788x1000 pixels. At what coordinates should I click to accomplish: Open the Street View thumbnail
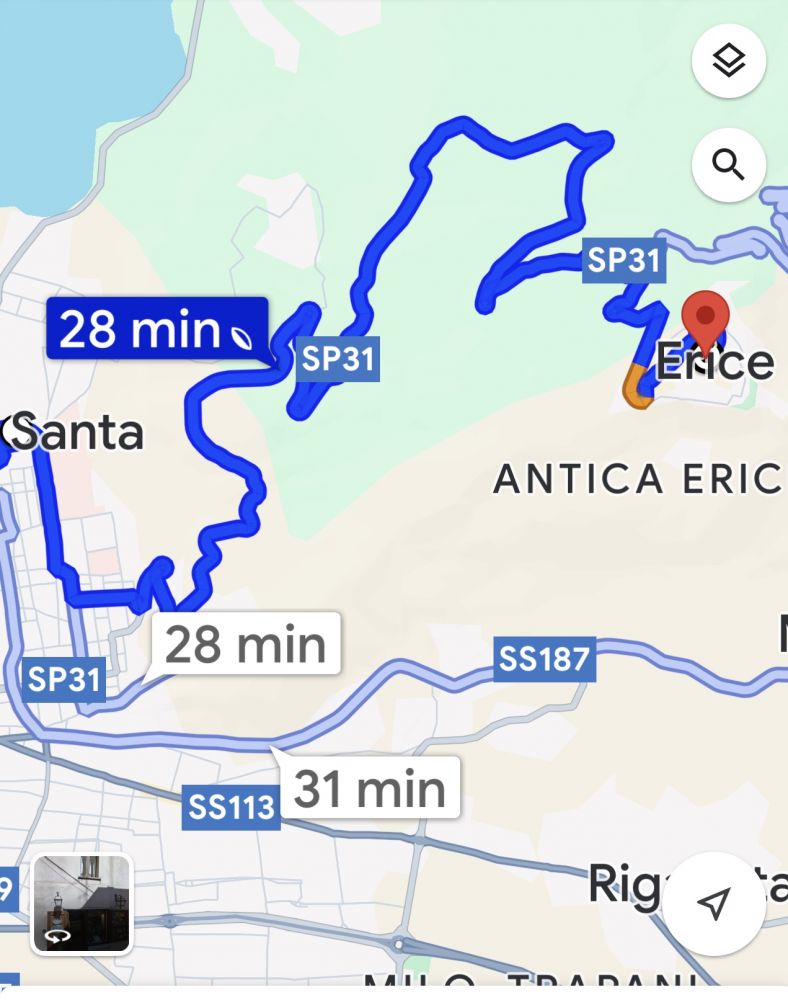81,903
